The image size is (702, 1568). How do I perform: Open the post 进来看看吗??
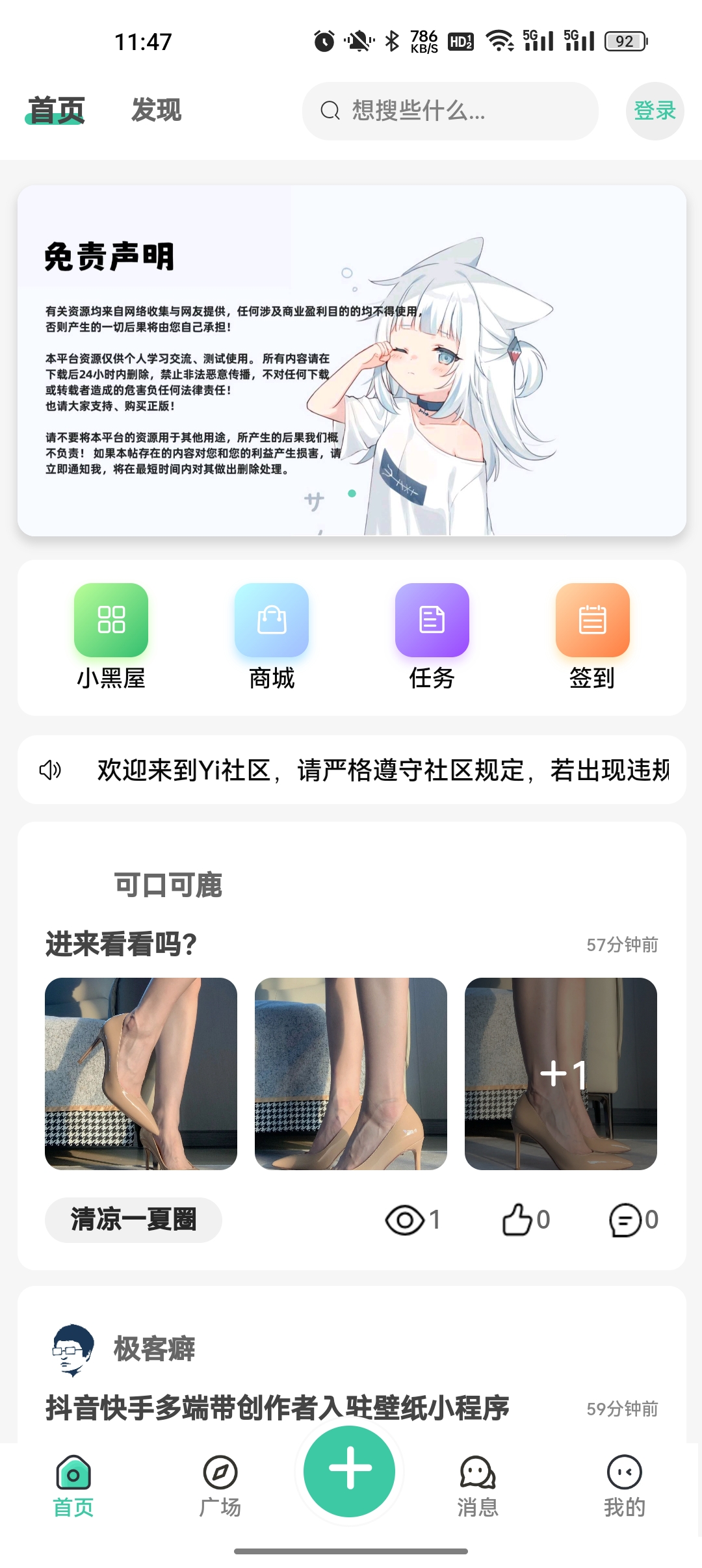tap(122, 944)
